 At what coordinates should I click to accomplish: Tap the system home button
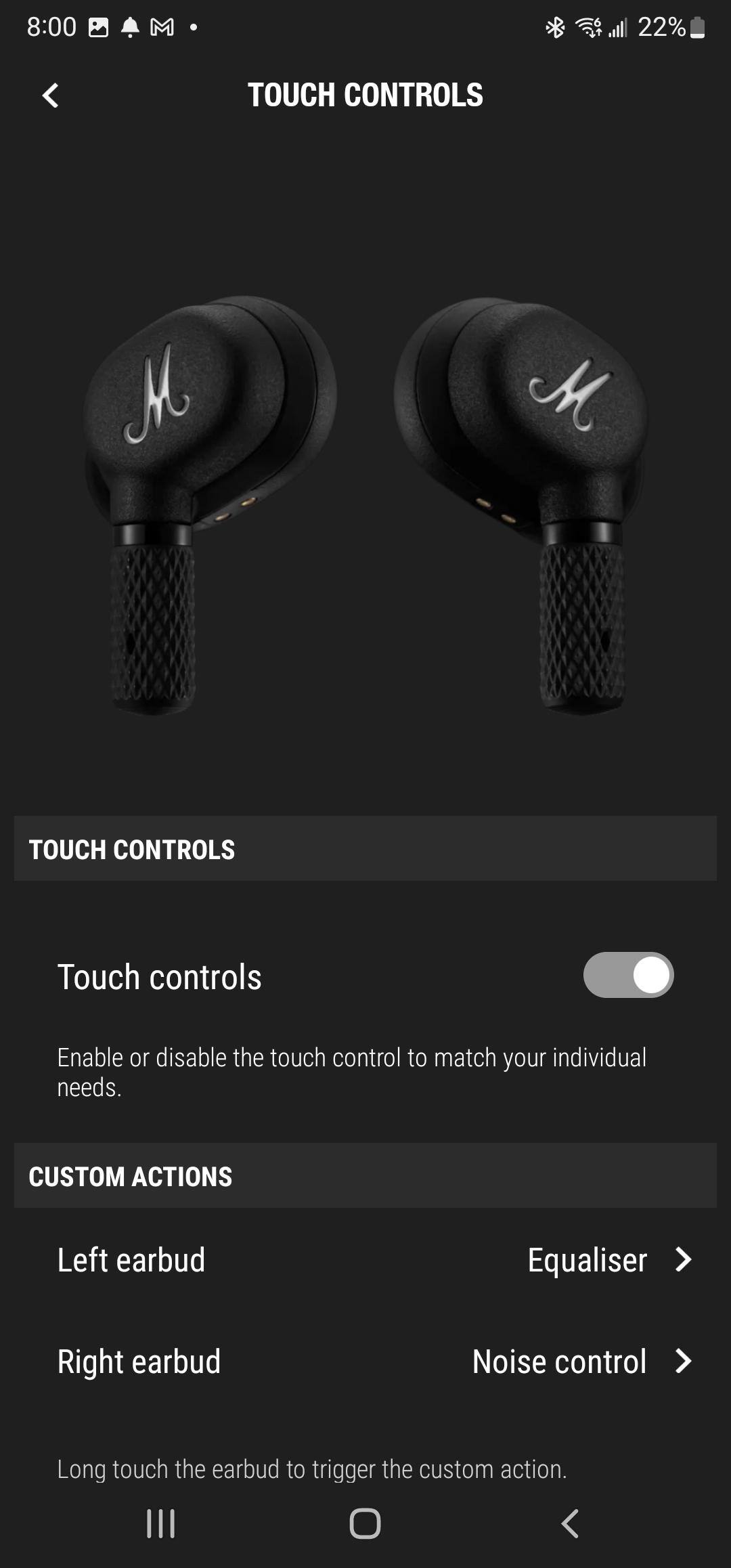tap(365, 1524)
